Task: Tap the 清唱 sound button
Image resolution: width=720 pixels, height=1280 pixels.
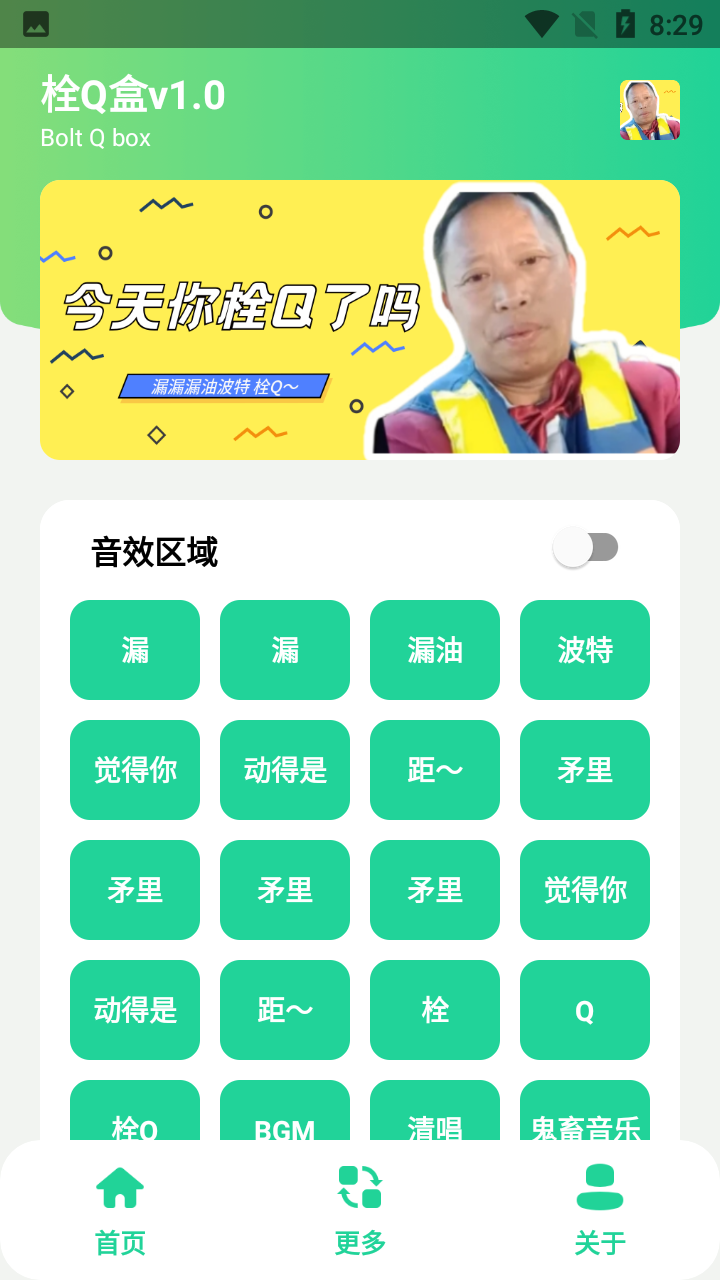Action: (435, 1120)
